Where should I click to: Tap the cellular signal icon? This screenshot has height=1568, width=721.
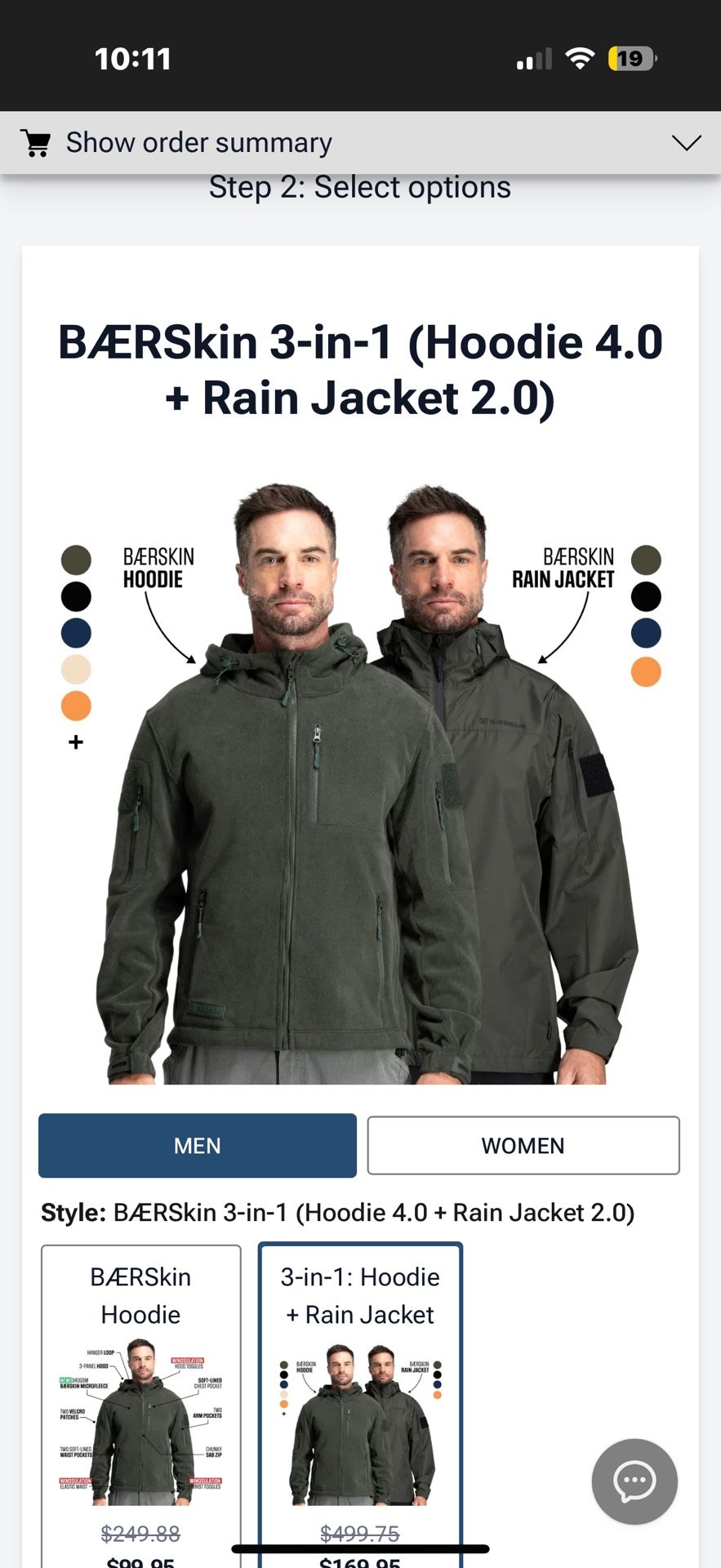tap(532, 58)
